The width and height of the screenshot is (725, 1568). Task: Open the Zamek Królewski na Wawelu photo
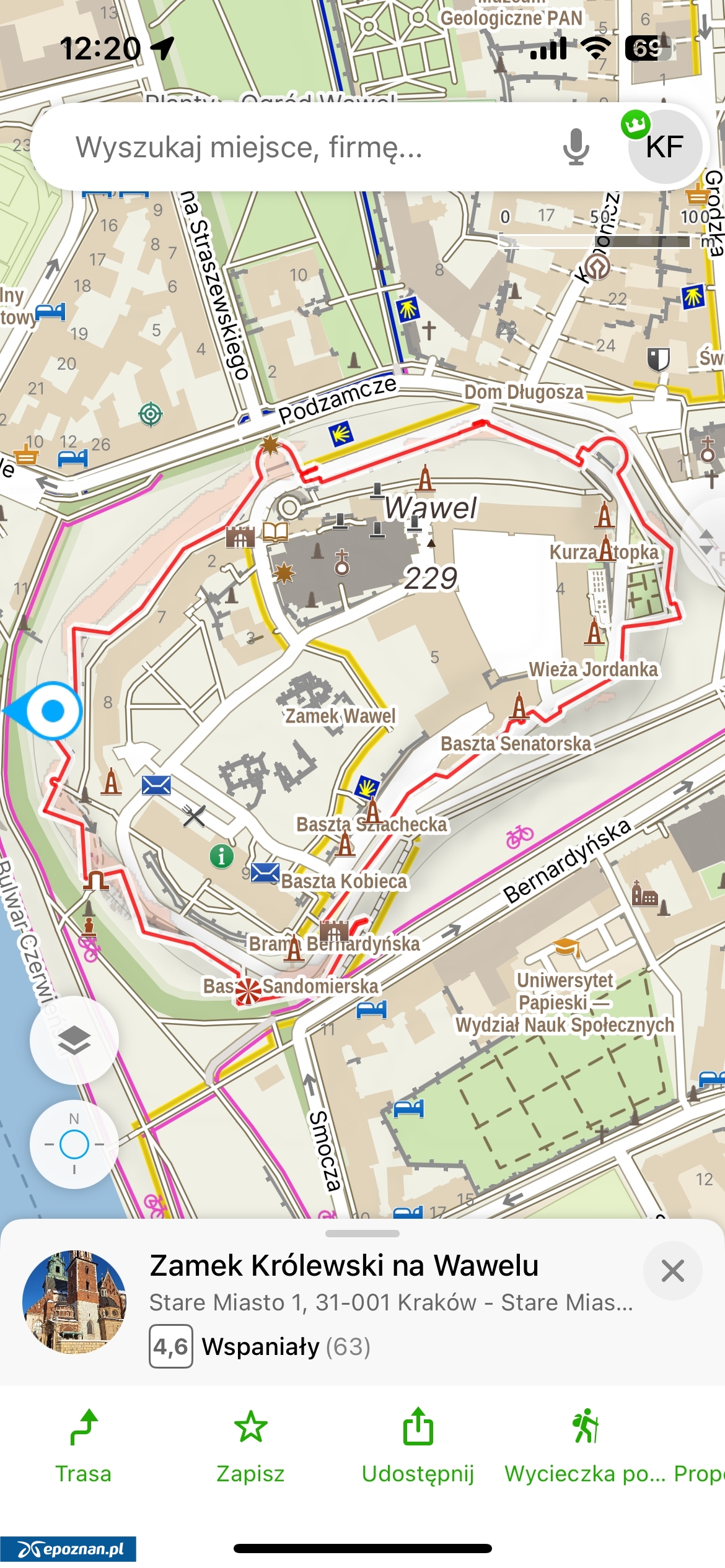74,1302
